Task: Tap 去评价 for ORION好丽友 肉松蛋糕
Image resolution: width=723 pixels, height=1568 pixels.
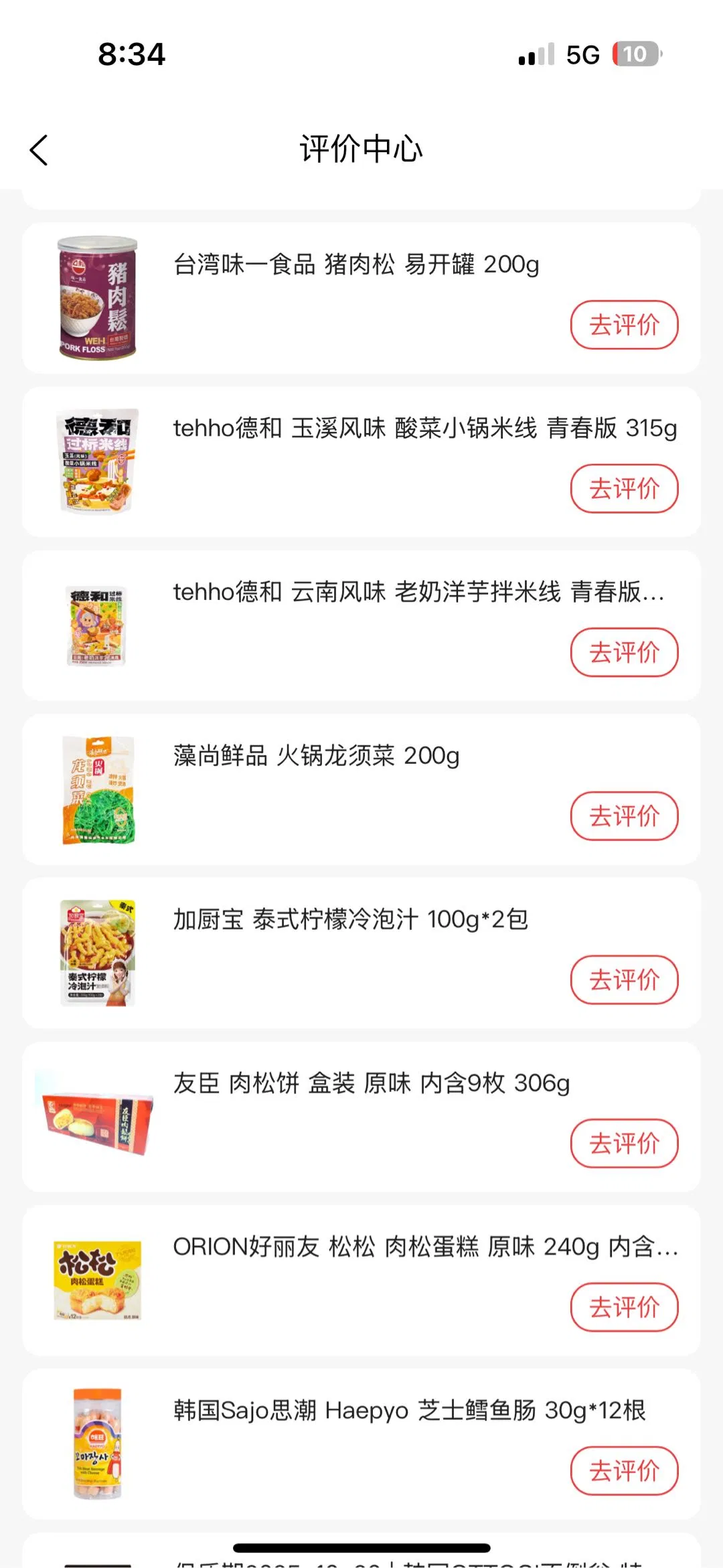Action: pyautogui.click(x=624, y=1308)
